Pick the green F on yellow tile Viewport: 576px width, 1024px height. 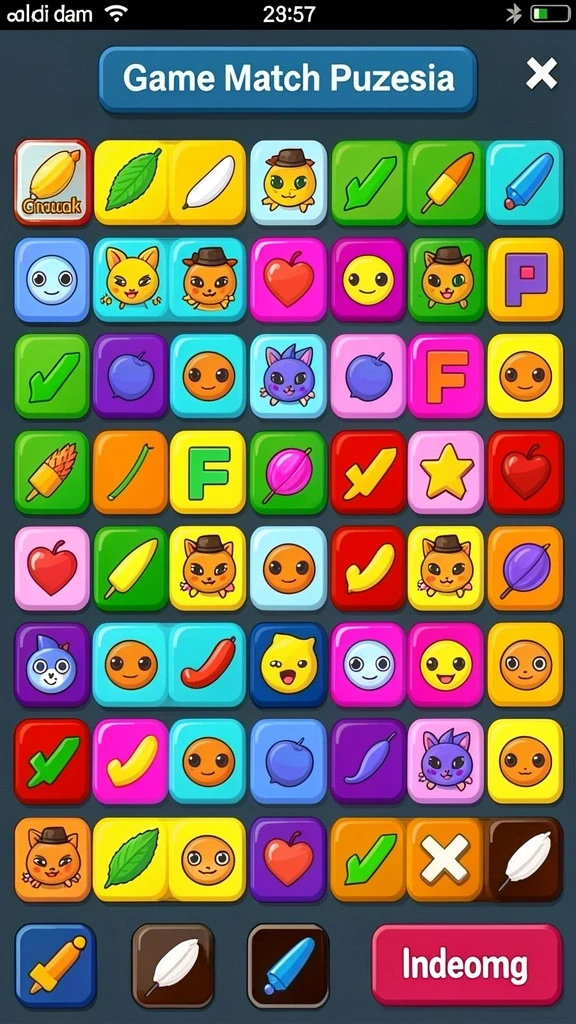click(x=208, y=472)
